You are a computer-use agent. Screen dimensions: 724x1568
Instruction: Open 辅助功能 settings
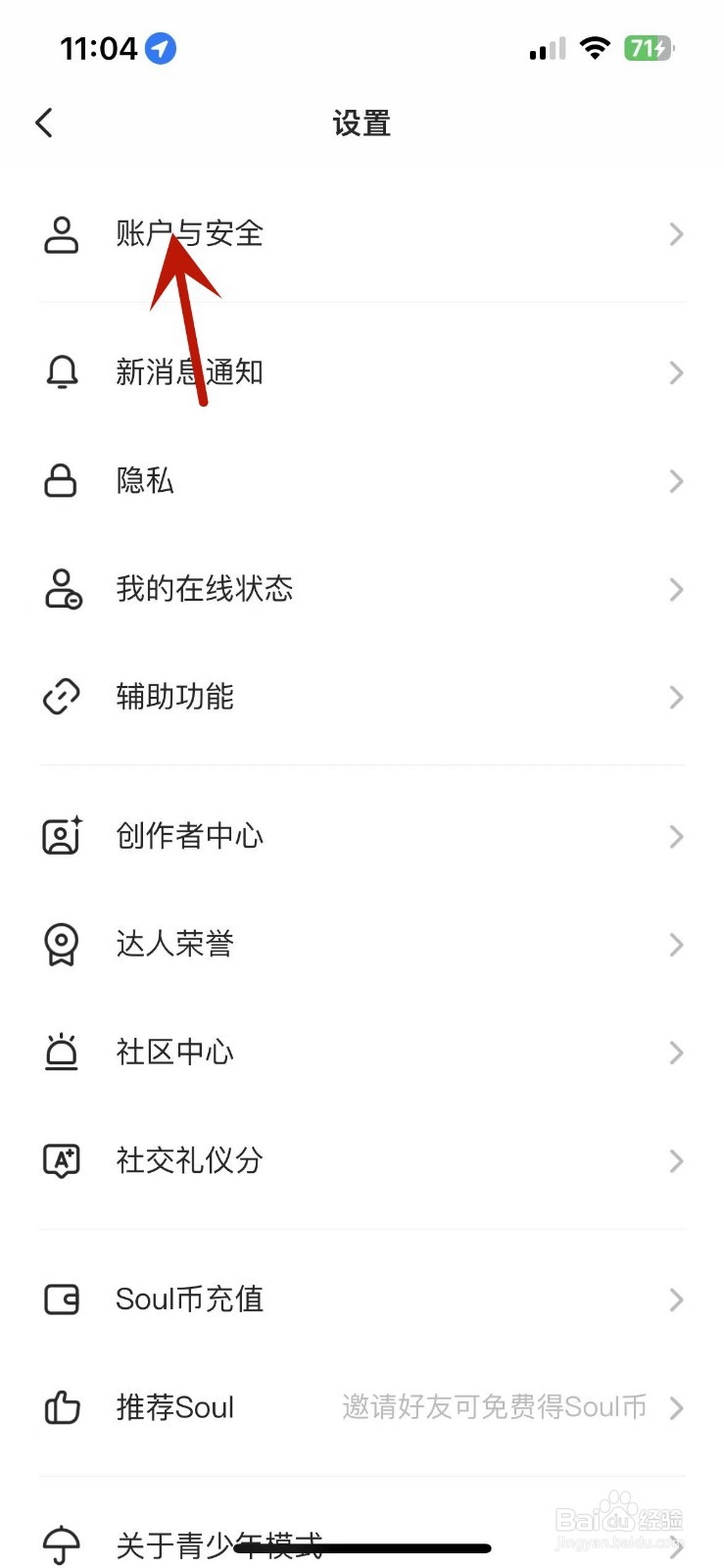point(362,697)
